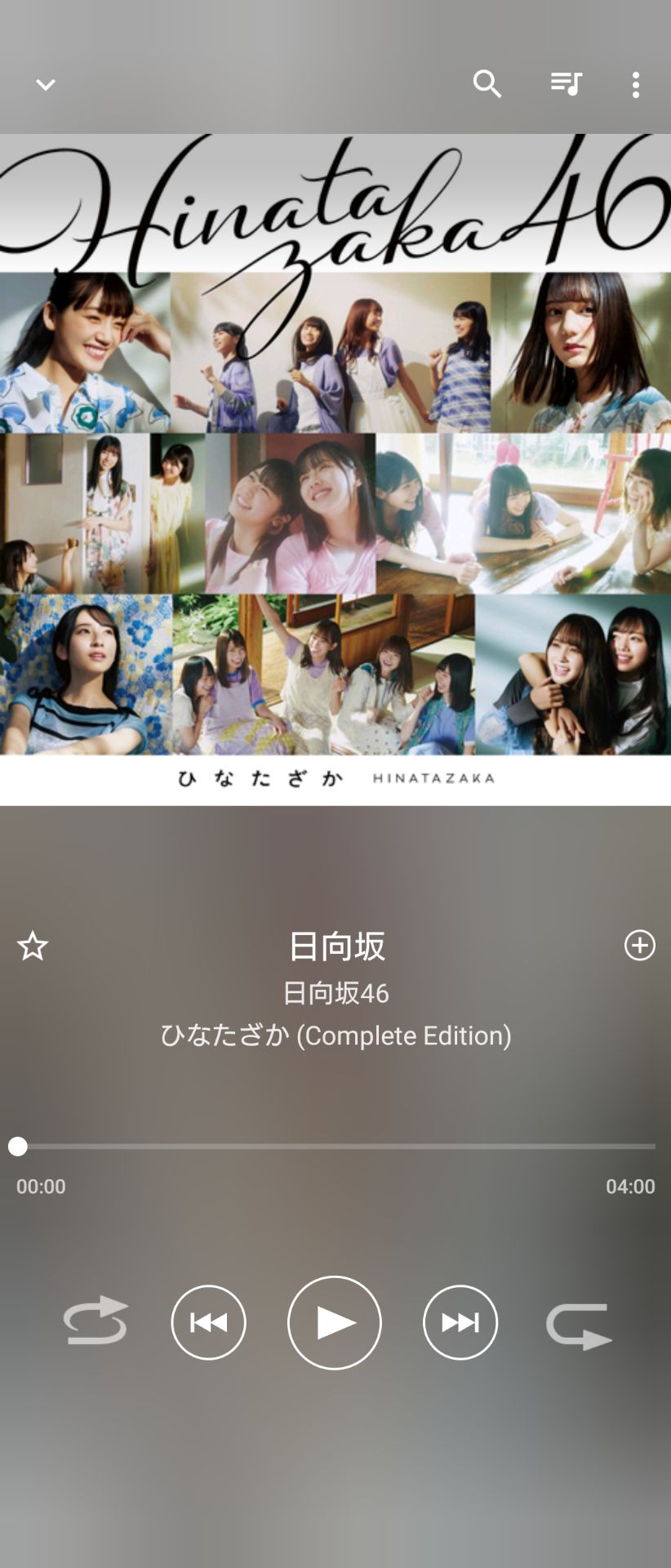Open the play queue
The height and width of the screenshot is (1568, 671).
(566, 84)
